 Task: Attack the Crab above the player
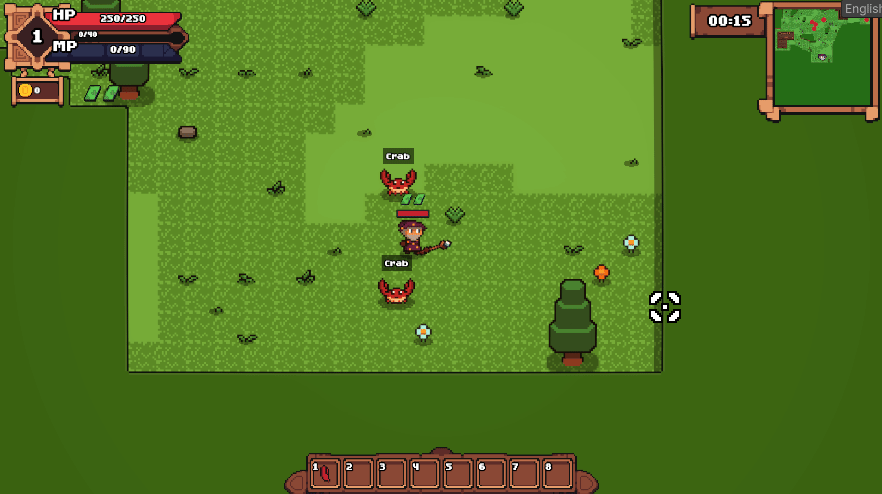tap(398, 182)
